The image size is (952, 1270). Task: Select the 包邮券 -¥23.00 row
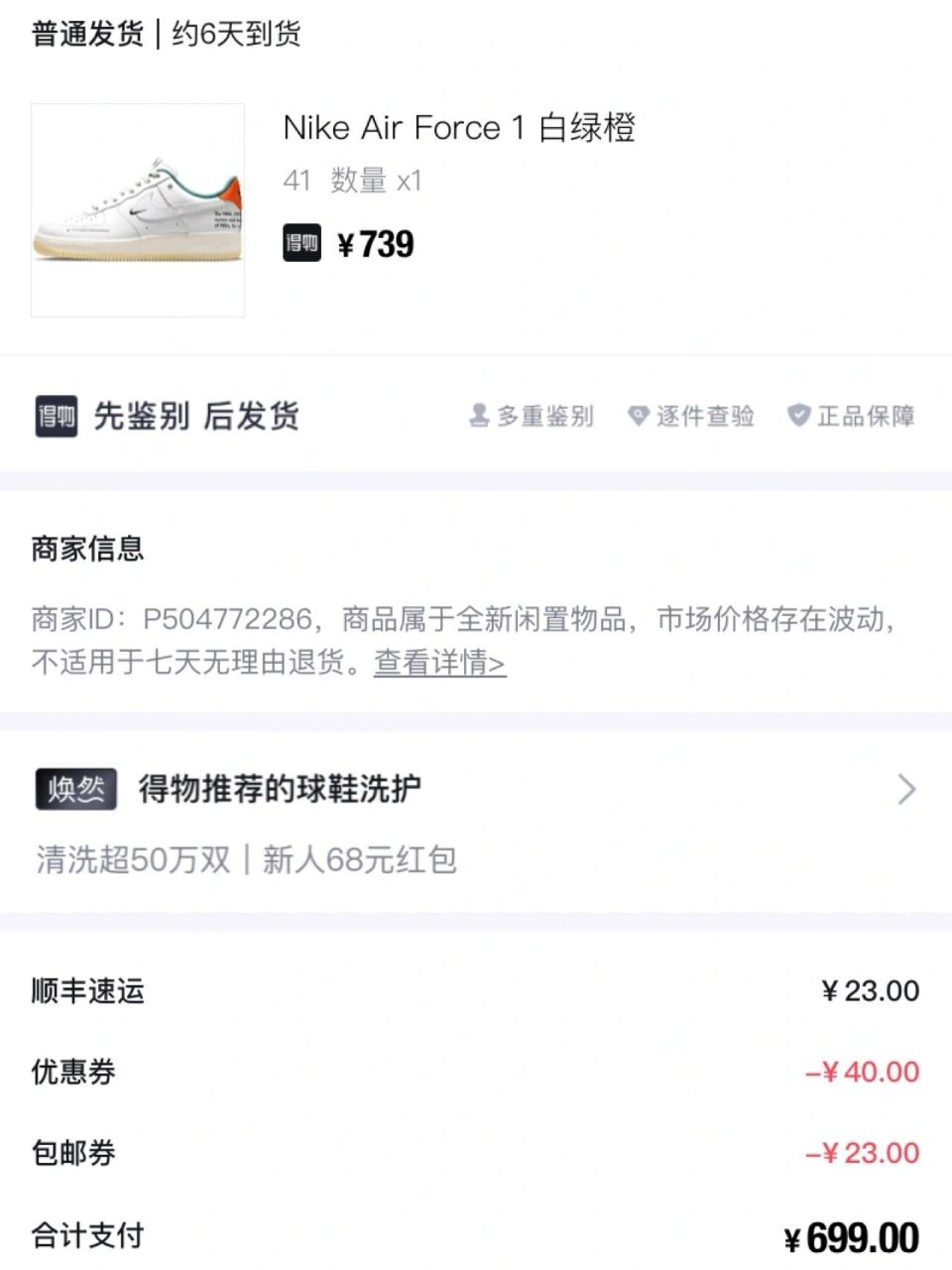tap(476, 1154)
